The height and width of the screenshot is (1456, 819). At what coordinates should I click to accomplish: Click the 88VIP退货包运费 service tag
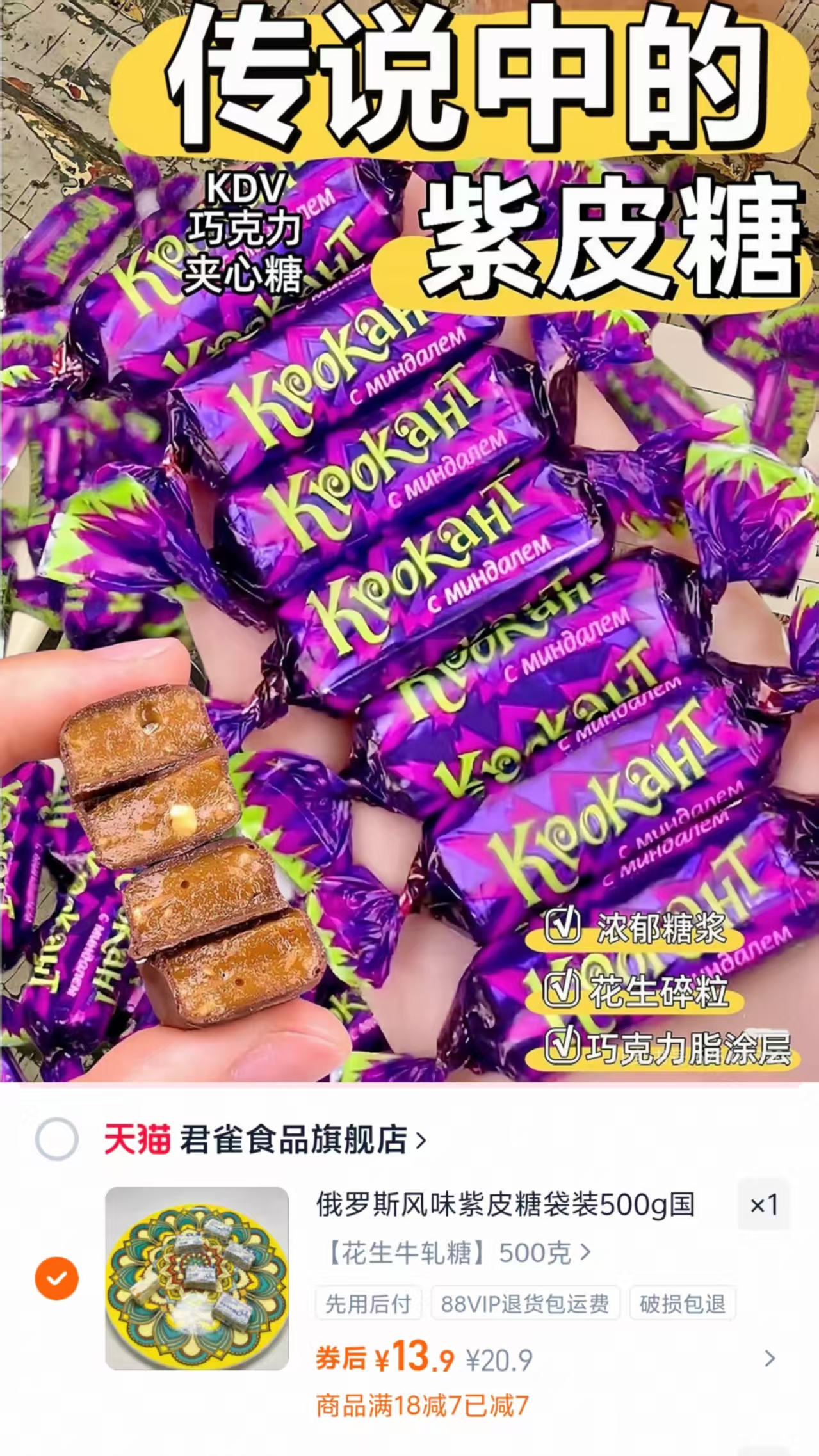coord(527,1303)
